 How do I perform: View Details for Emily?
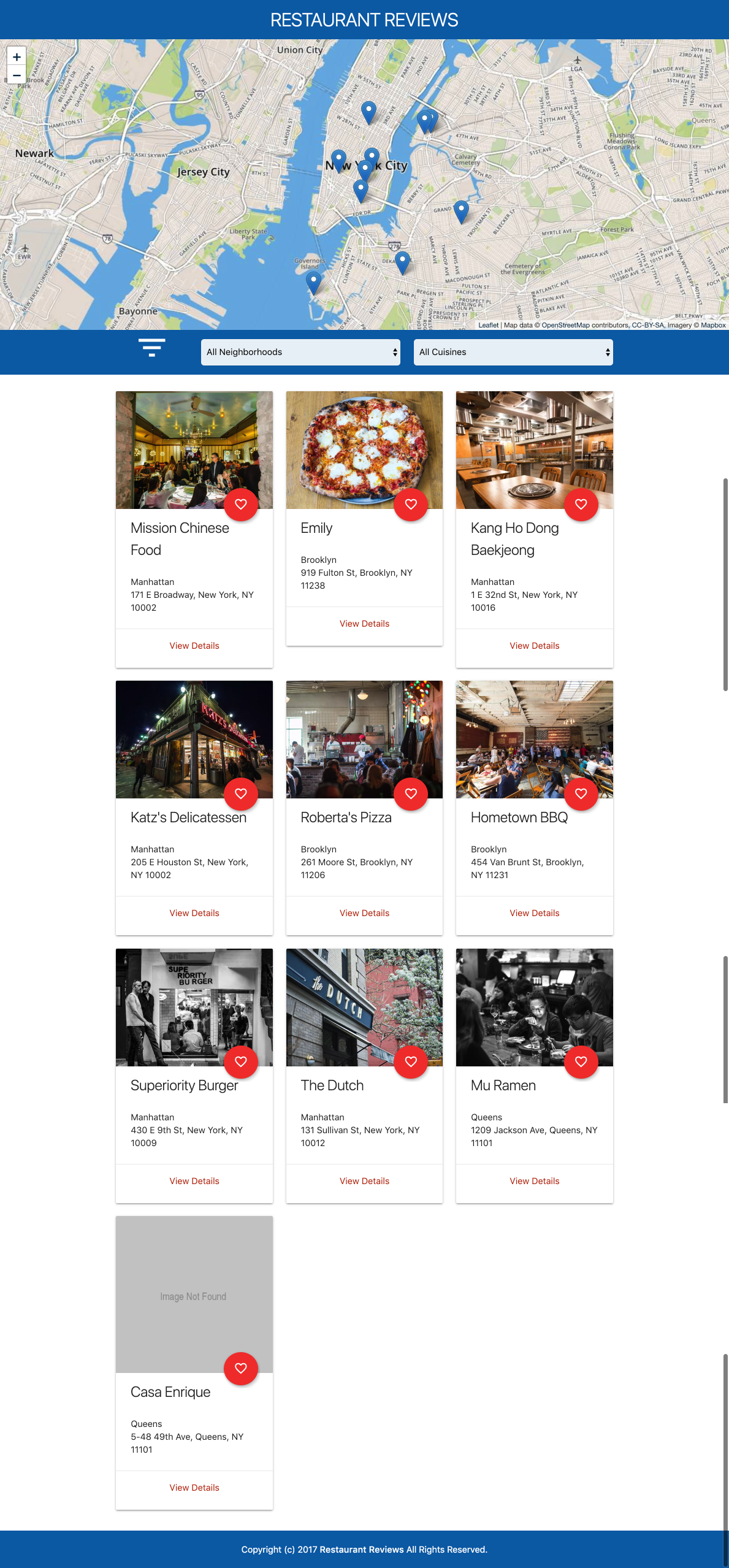click(364, 624)
